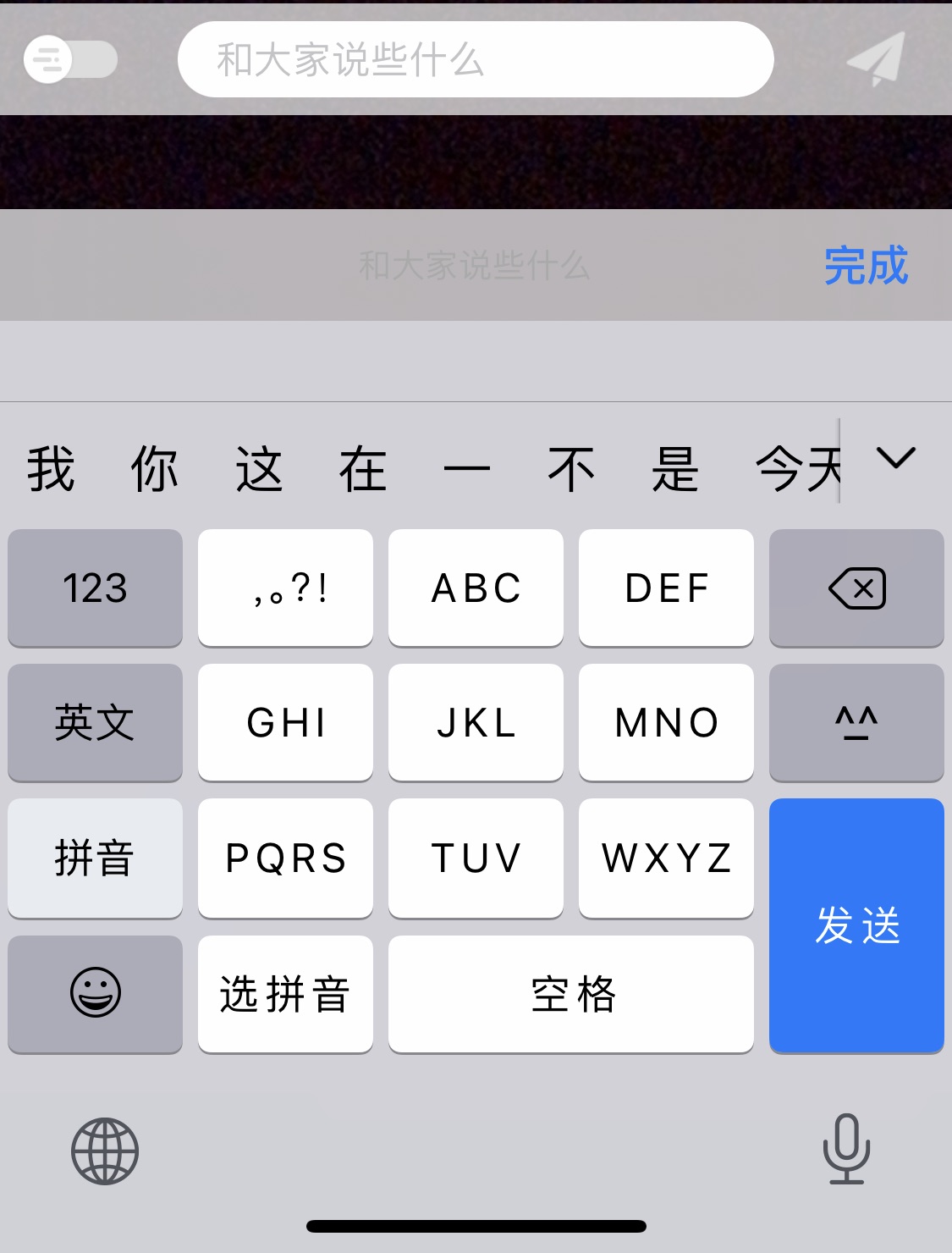This screenshot has width=952, height=1253.
Task: Start voice dictation with the microphone
Action: click(x=846, y=1149)
